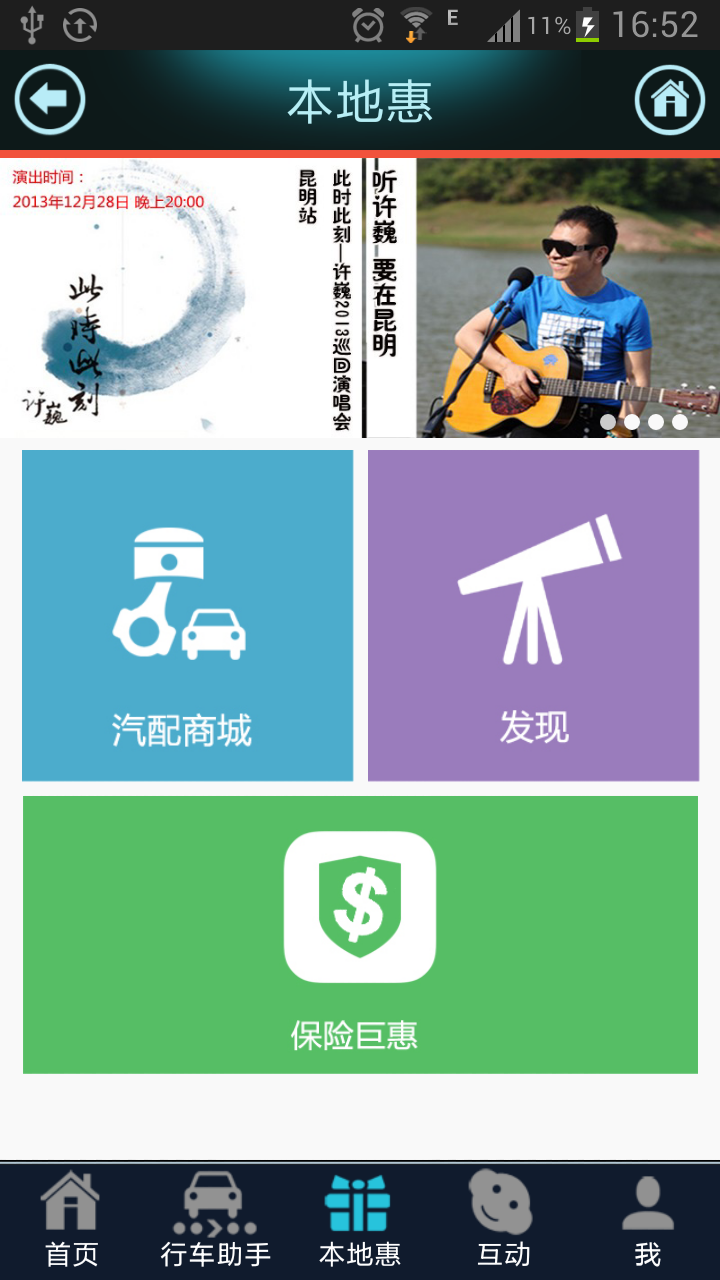Image resolution: width=720 pixels, height=1280 pixels.
Task: Switch to the 我 tab
Action: point(648,1222)
